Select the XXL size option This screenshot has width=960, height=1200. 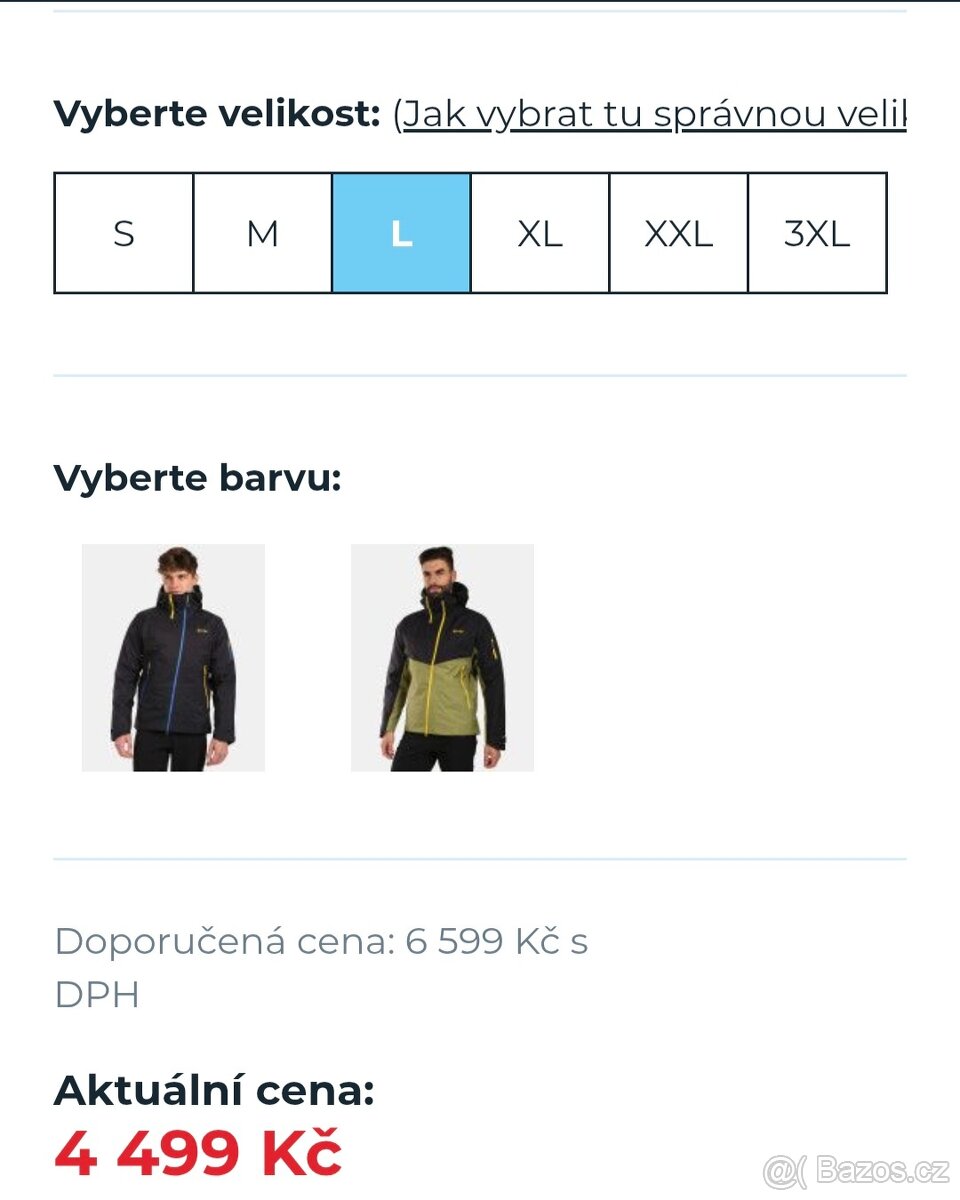pos(679,233)
